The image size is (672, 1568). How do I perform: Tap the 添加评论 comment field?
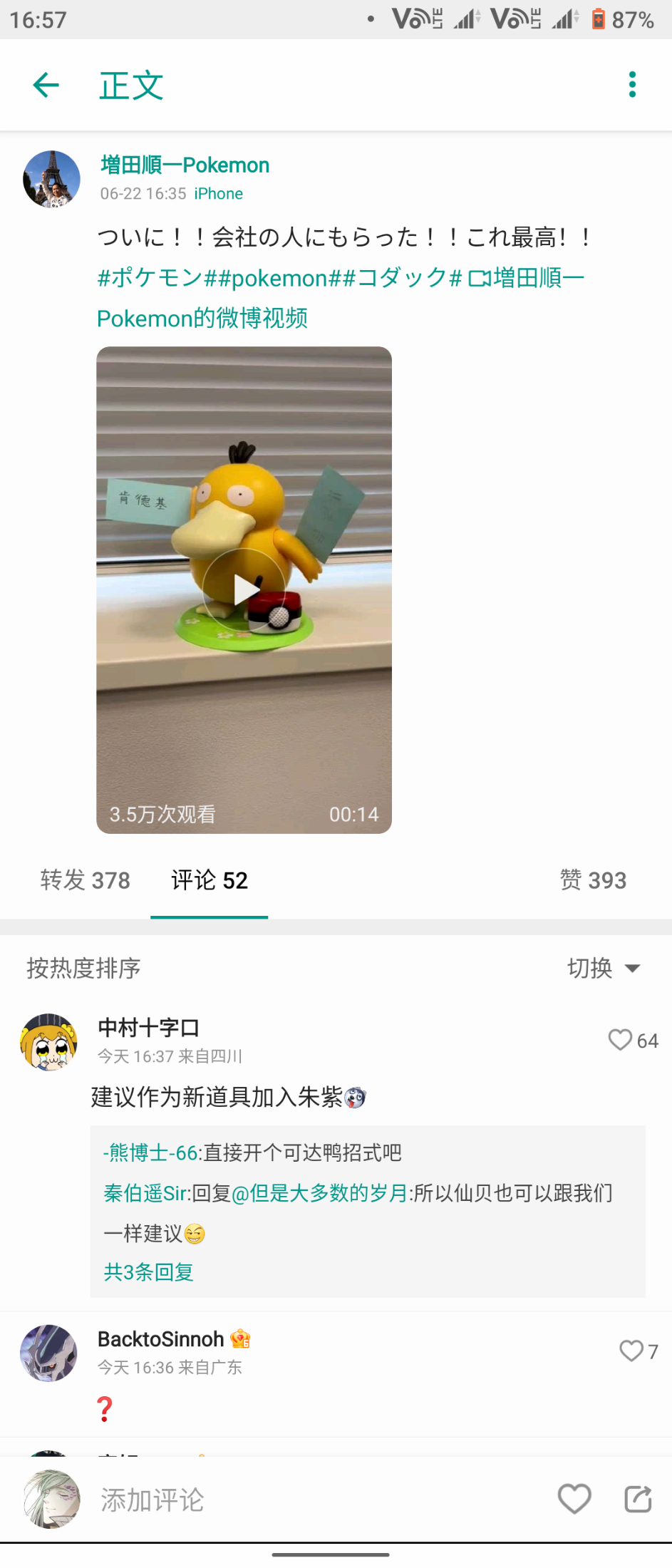(153, 1500)
